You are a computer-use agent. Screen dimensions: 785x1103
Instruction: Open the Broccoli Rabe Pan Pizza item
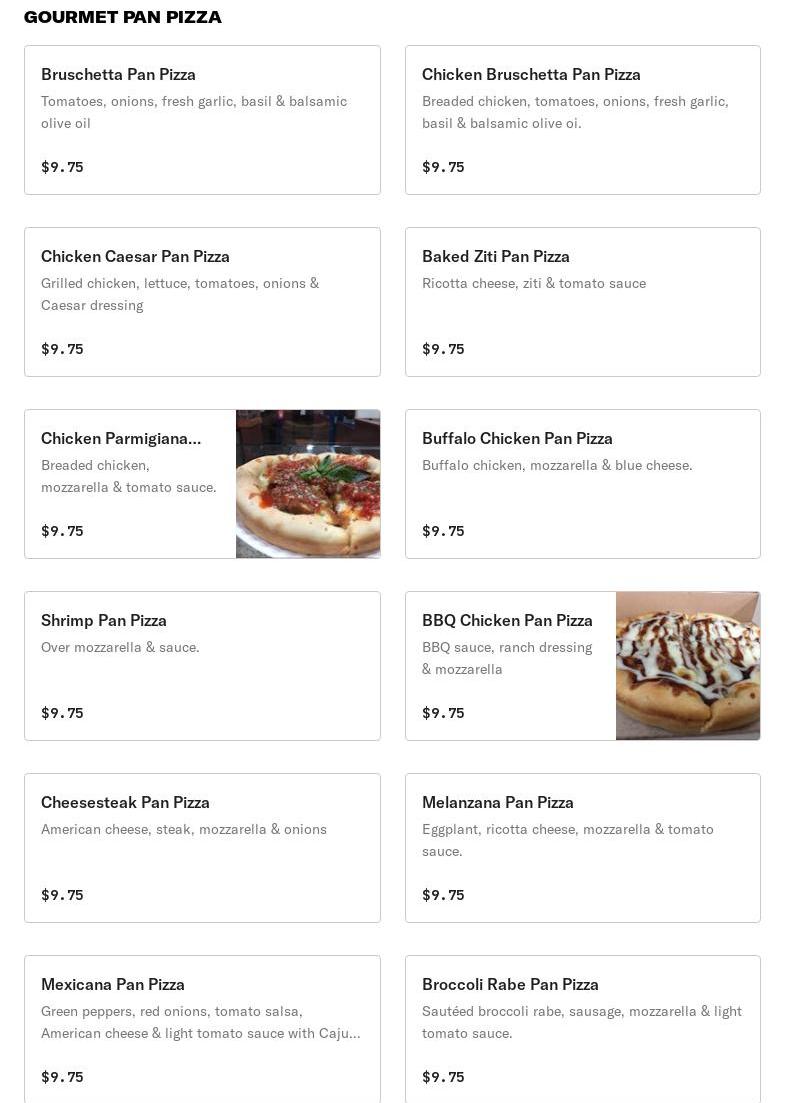[x=582, y=1030]
